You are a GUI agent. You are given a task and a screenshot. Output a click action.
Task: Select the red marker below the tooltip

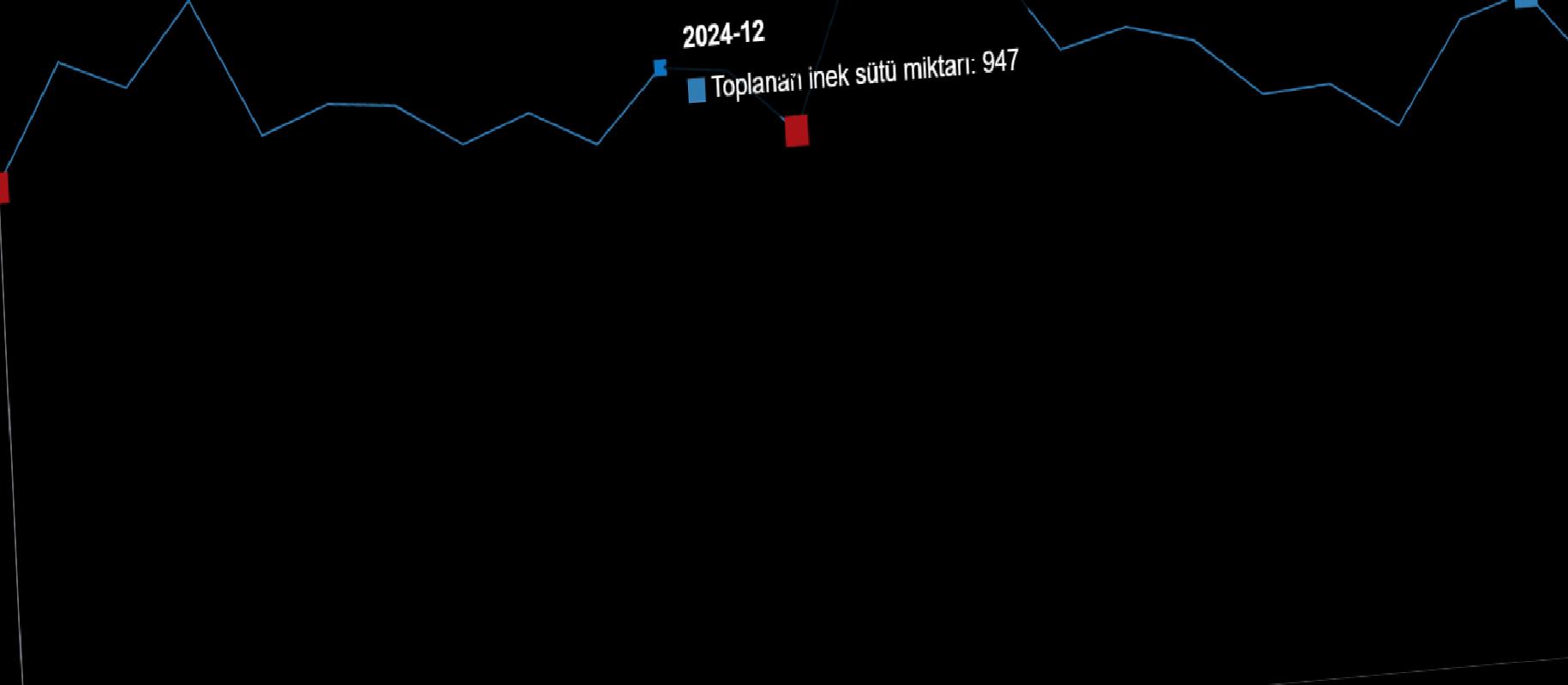tap(797, 131)
